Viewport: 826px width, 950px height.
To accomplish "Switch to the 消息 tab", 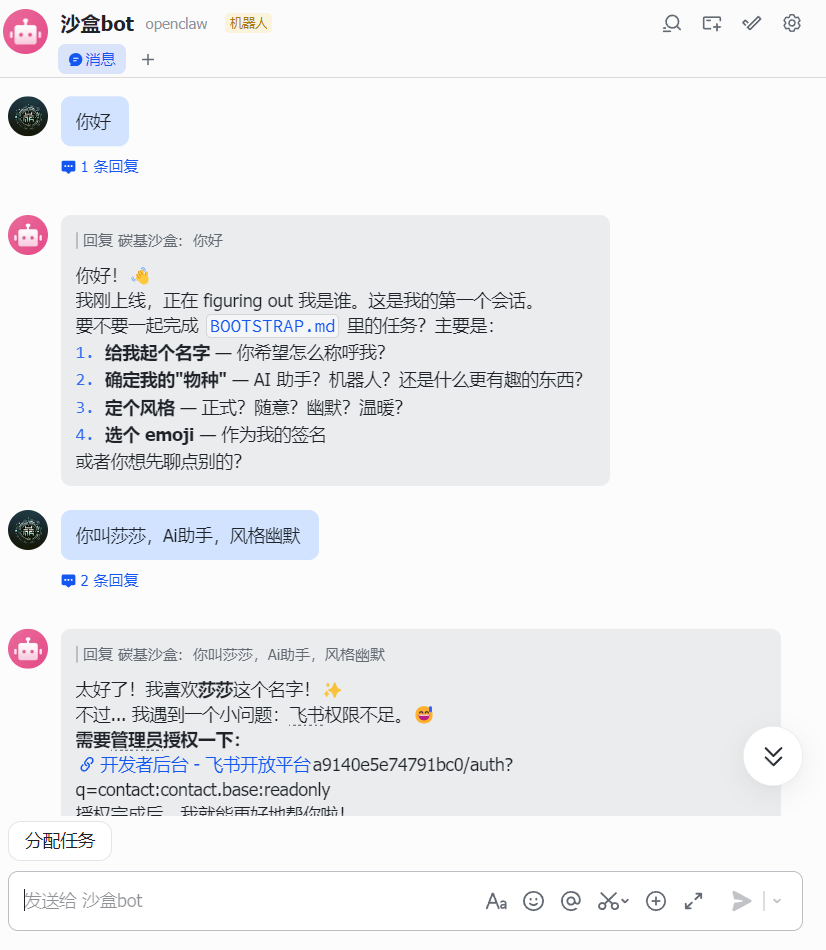I will pos(92,59).
